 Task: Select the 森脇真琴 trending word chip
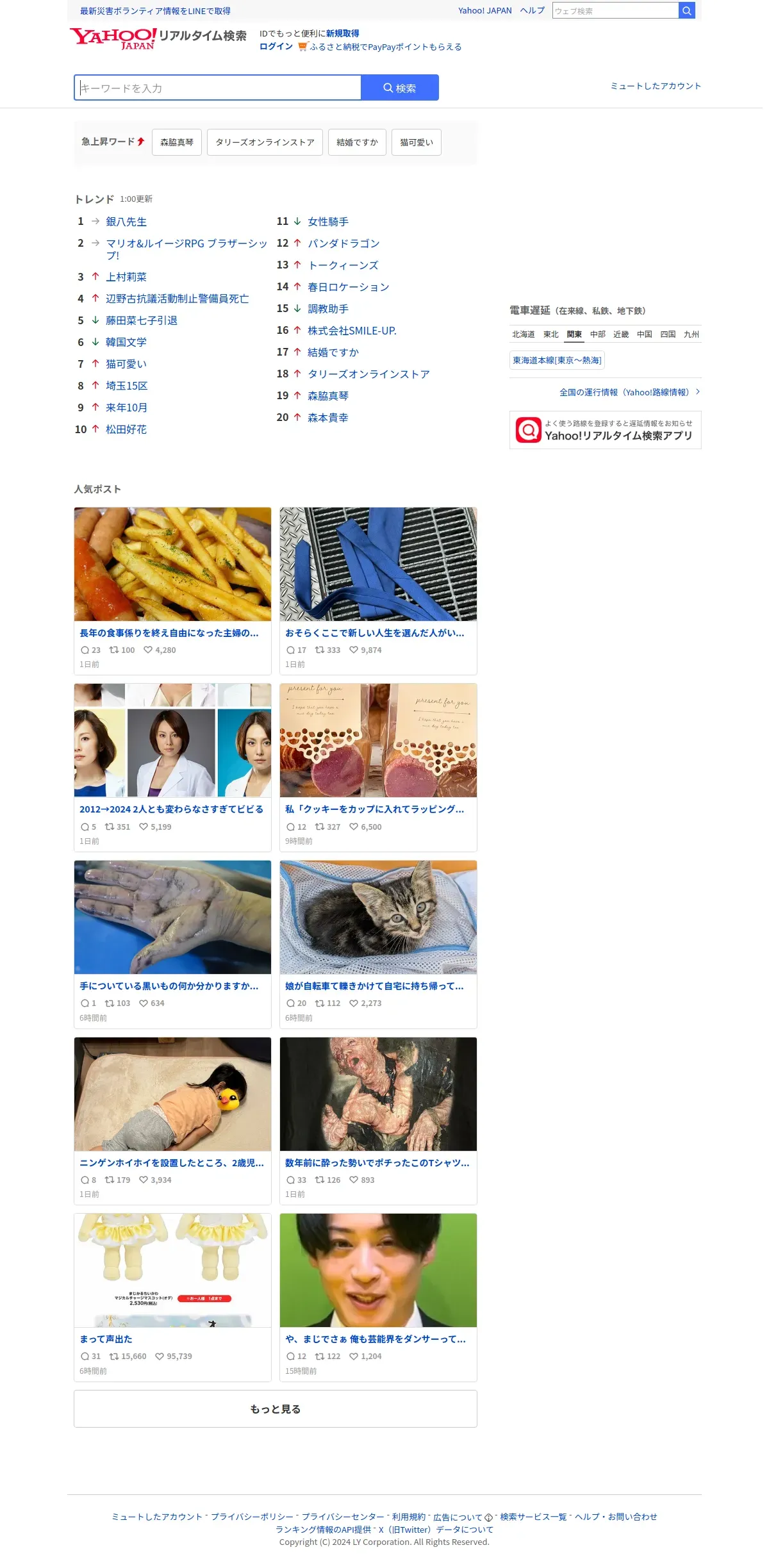pyautogui.click(x=177, y=142)
